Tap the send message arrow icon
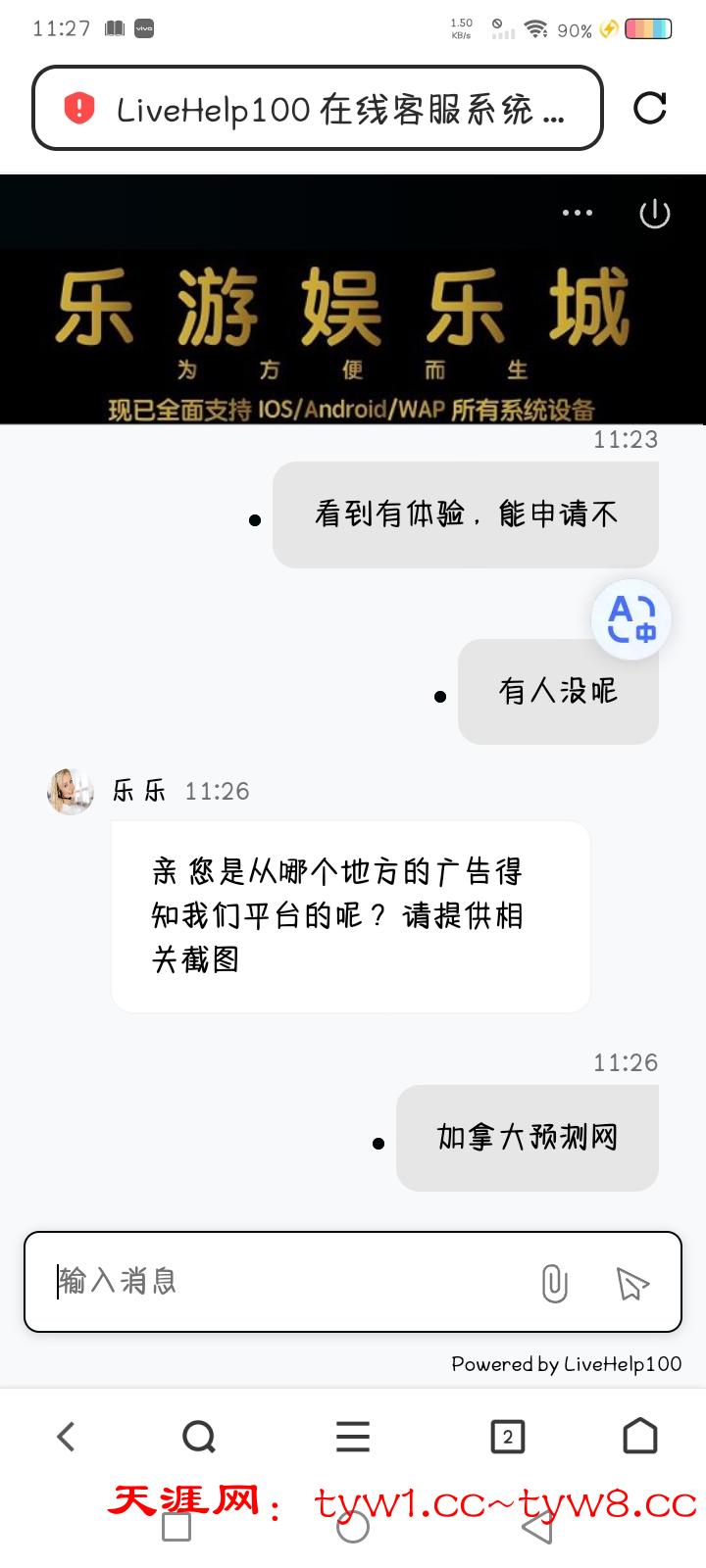Screen dimensions: 706x1568 (x=633, y=1282)
